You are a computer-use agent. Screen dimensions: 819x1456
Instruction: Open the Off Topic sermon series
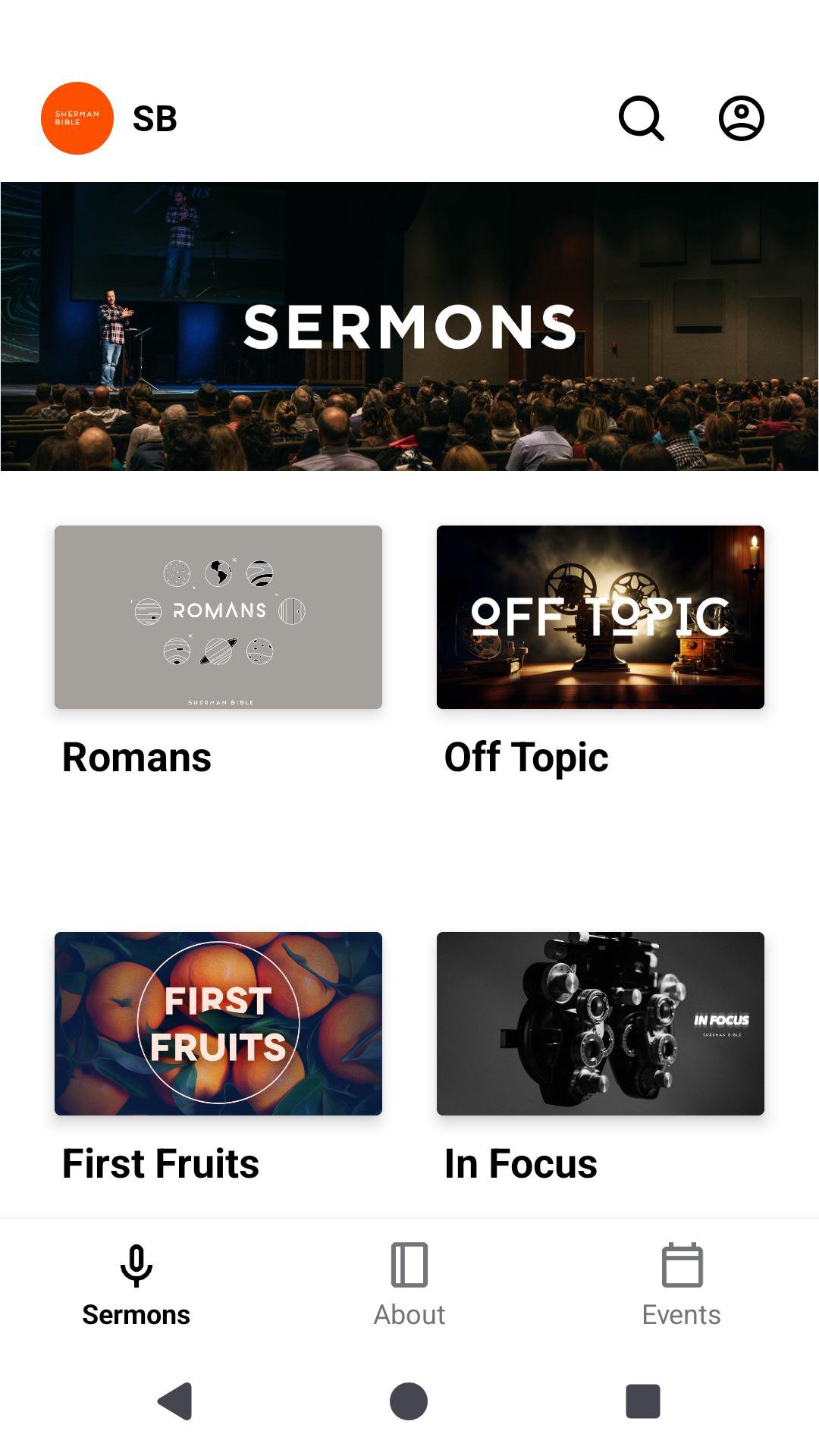click(x=601, y=617)
